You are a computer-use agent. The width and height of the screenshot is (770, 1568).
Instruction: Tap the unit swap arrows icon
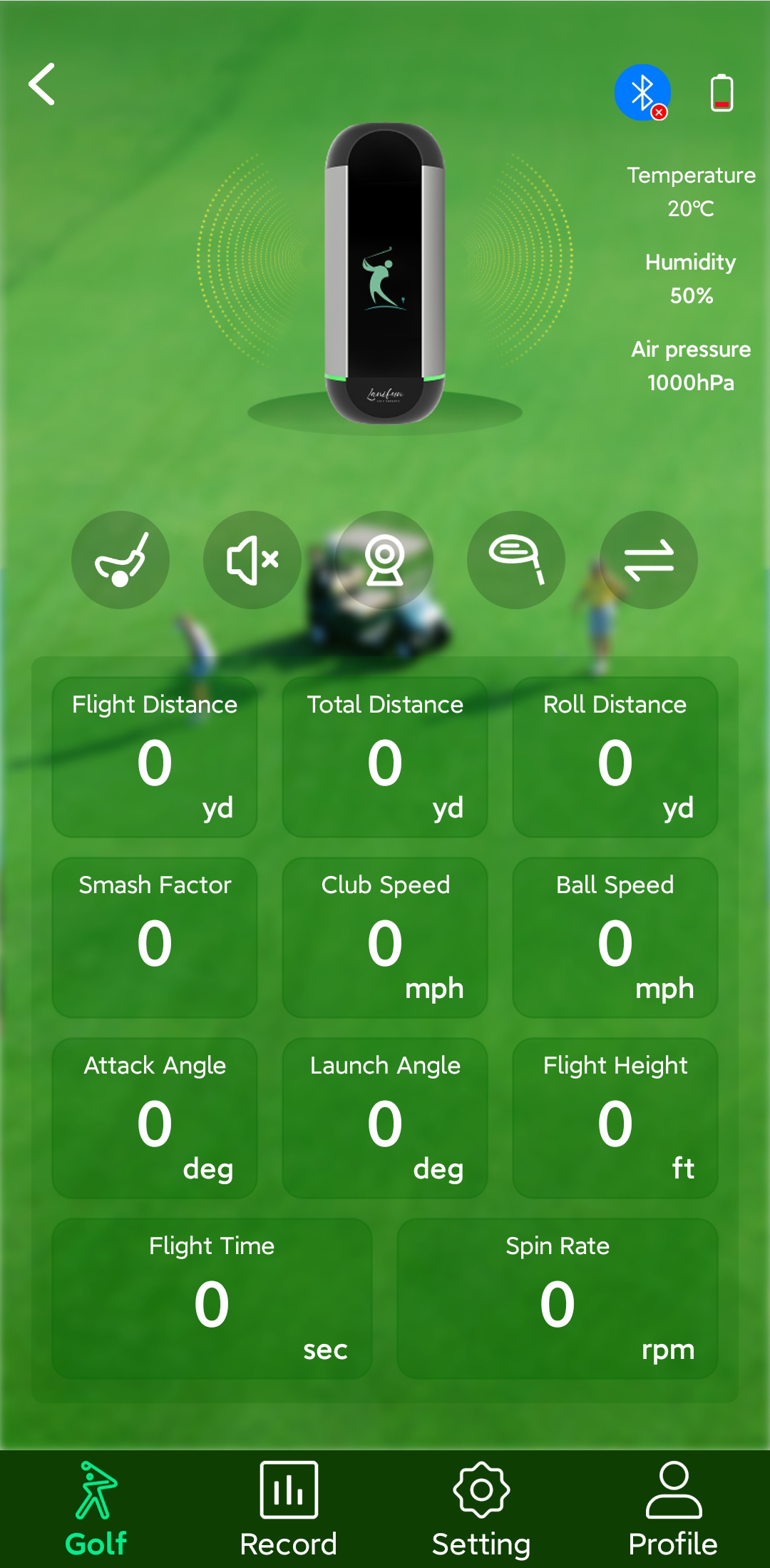[647, 560]
